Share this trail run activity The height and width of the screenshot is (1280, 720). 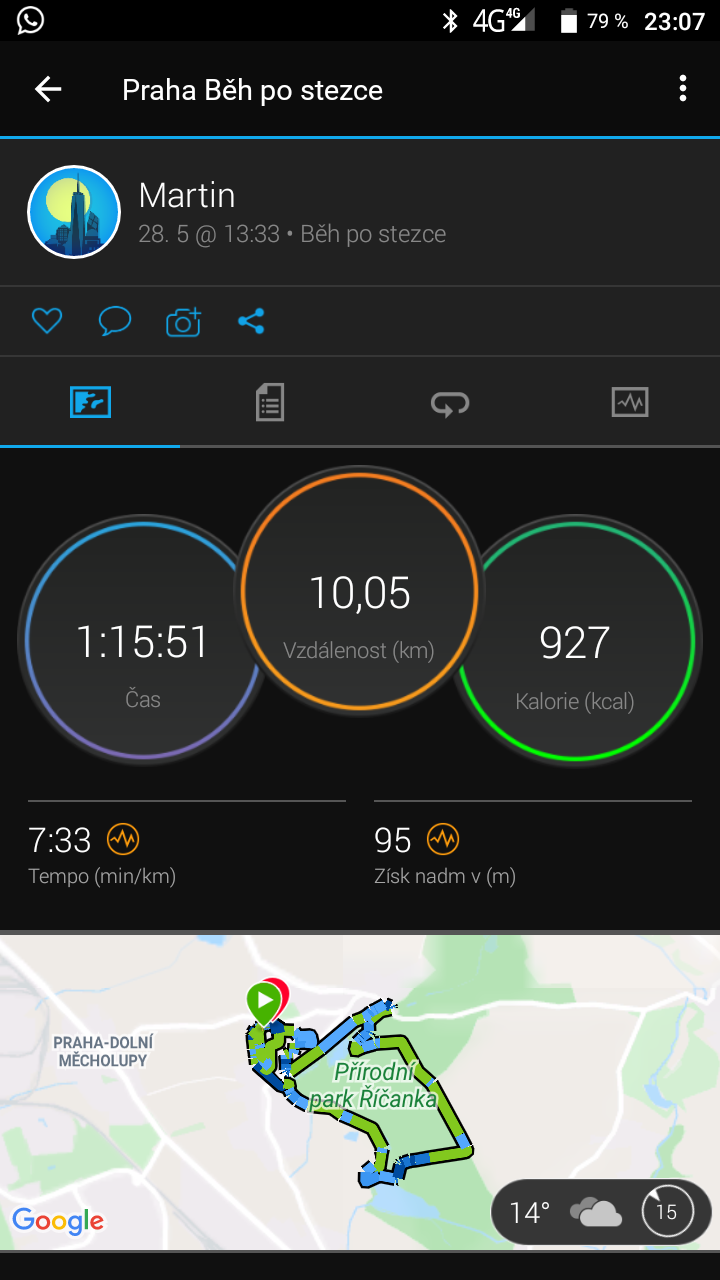[251, 321]
